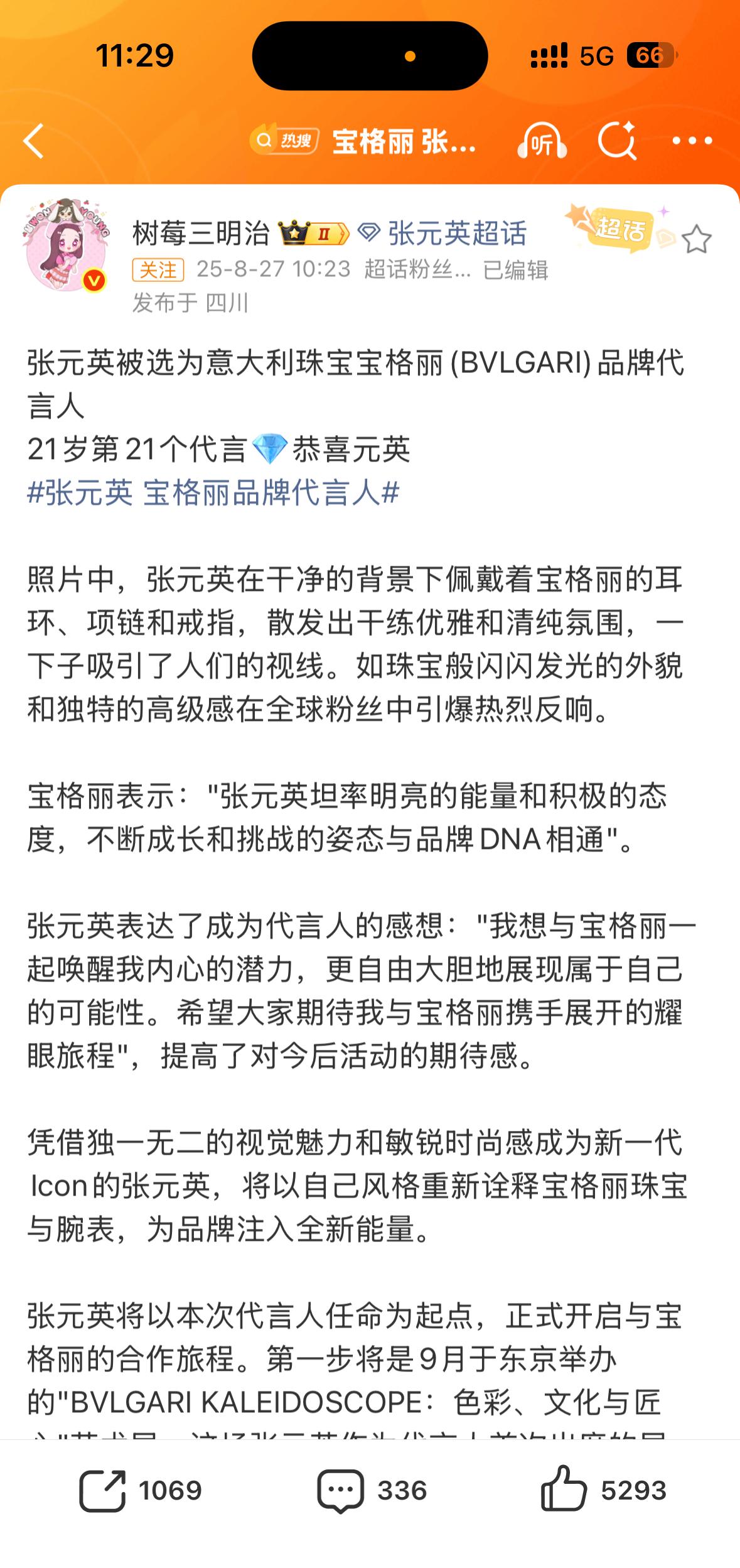Open the search icon in the top bar
740x1568 pixels.
(x=617, y=141)
